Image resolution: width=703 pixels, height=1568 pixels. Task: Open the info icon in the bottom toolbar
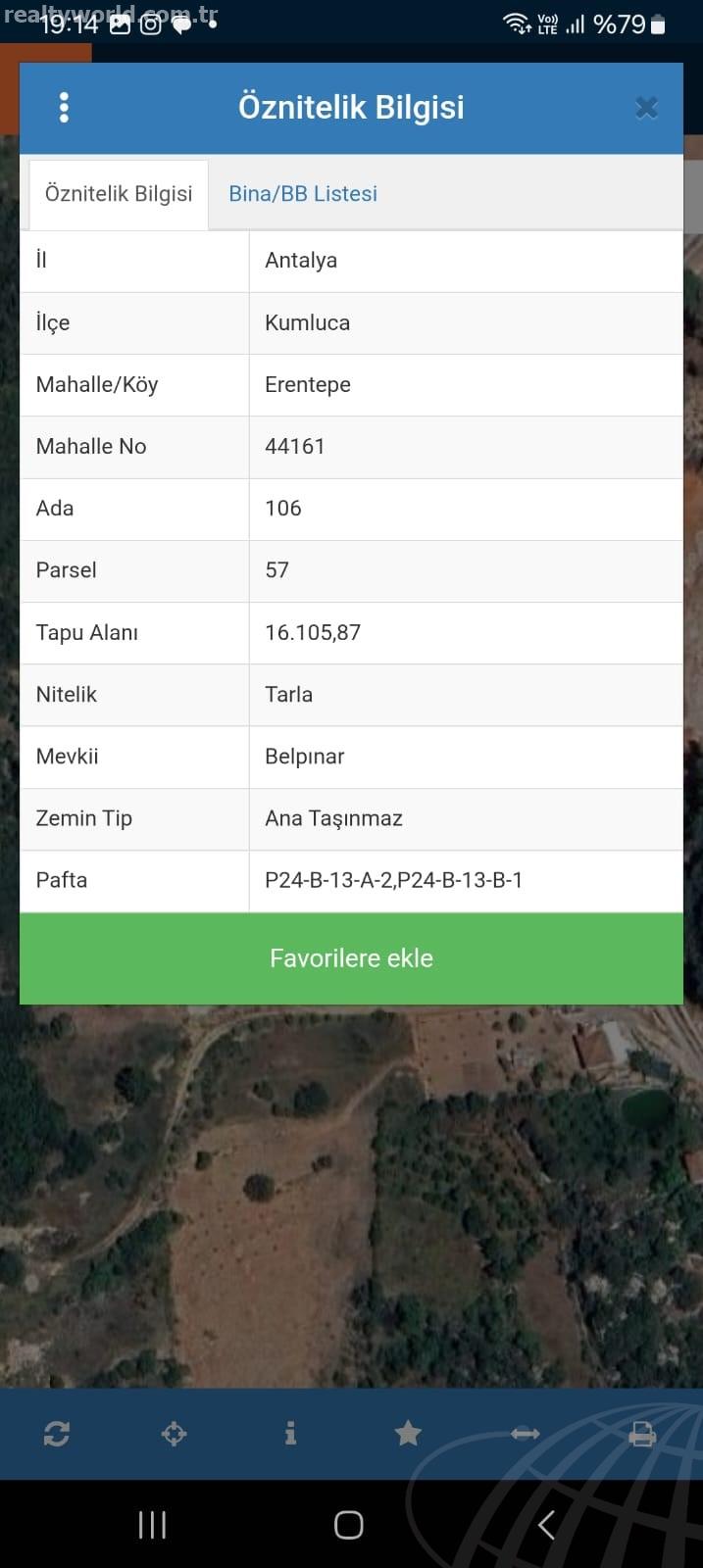point(290,1434)
